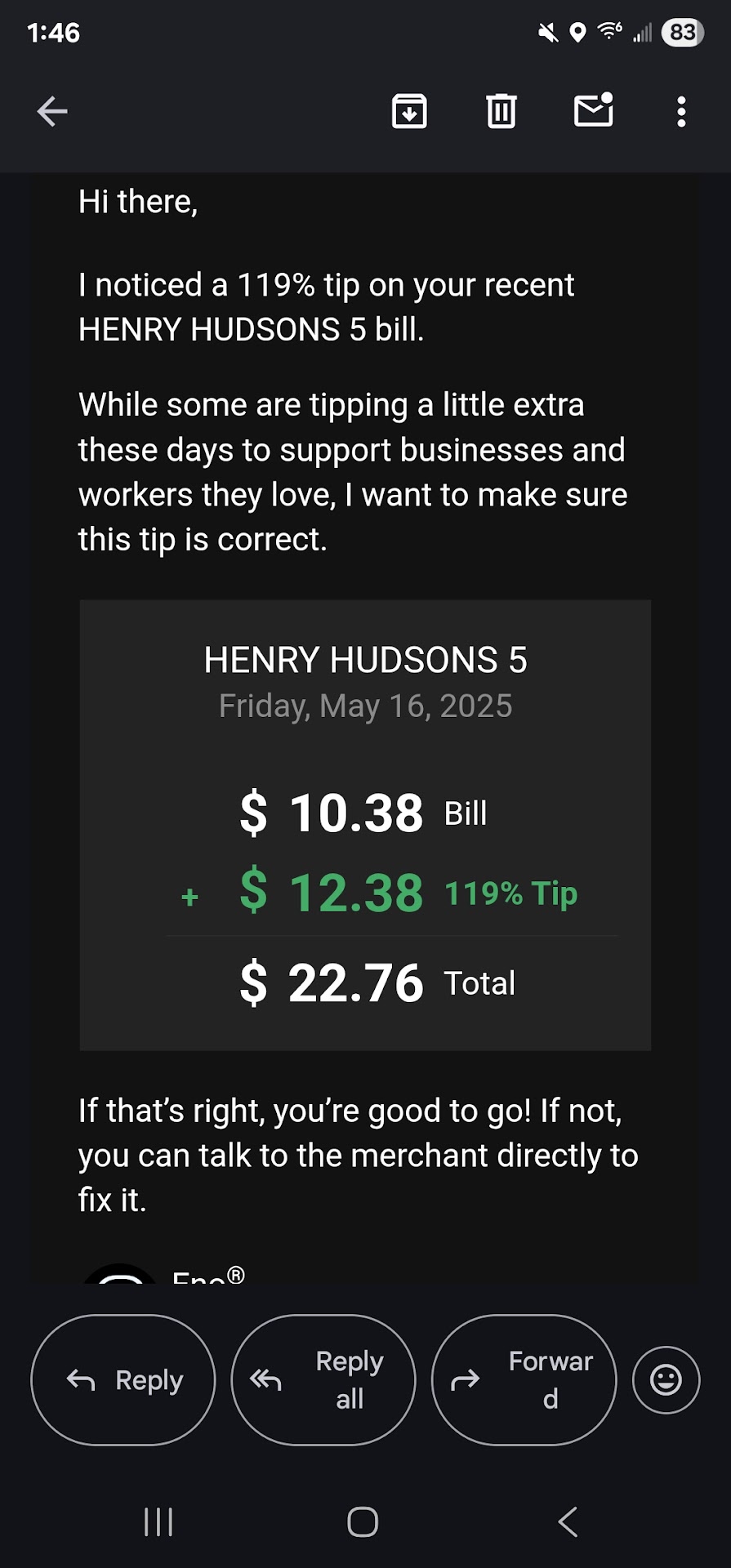Go to the home screen
The image size is (731, 1568).
pyautogui.click(x=363, y=1521)
